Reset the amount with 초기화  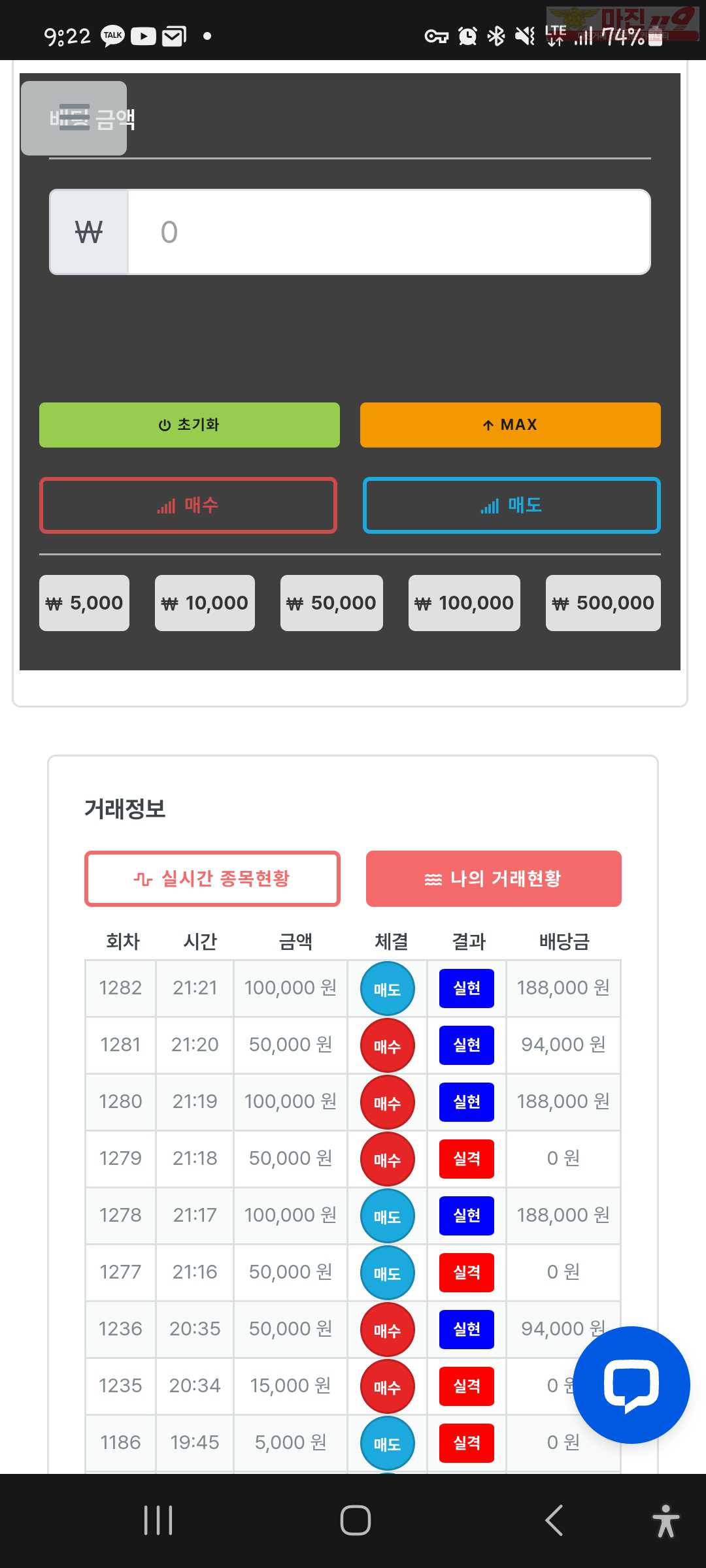coord(190,425)
